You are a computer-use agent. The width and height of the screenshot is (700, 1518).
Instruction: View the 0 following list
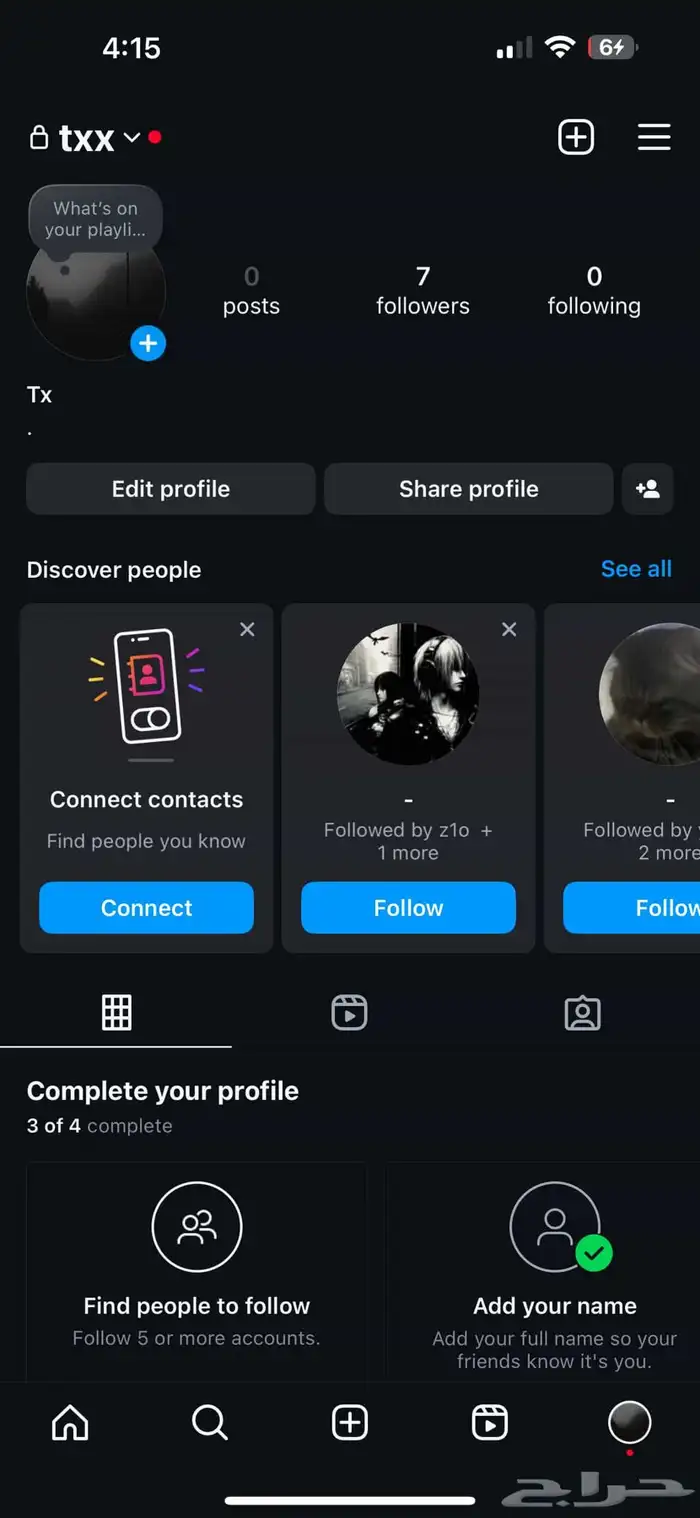pyautogui.click(x=594, y=291)
